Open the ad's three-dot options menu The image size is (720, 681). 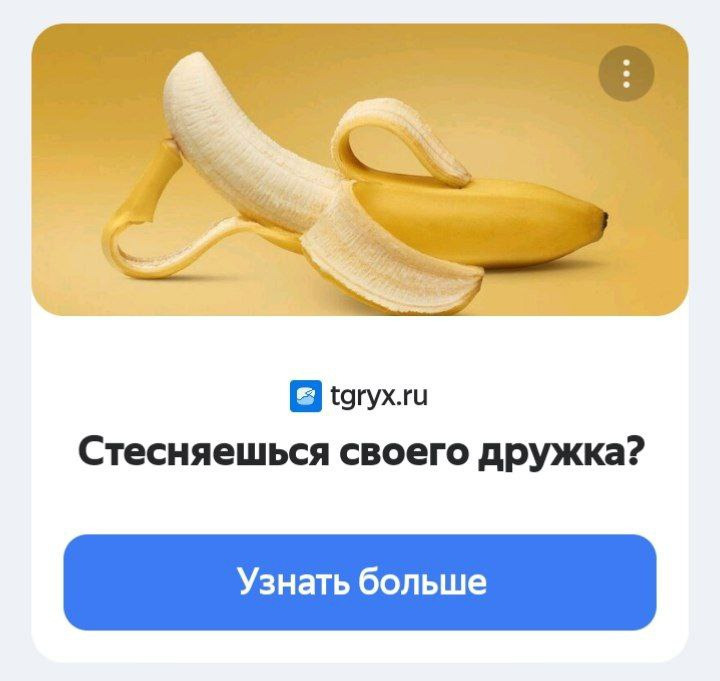(x=626, y=73)
